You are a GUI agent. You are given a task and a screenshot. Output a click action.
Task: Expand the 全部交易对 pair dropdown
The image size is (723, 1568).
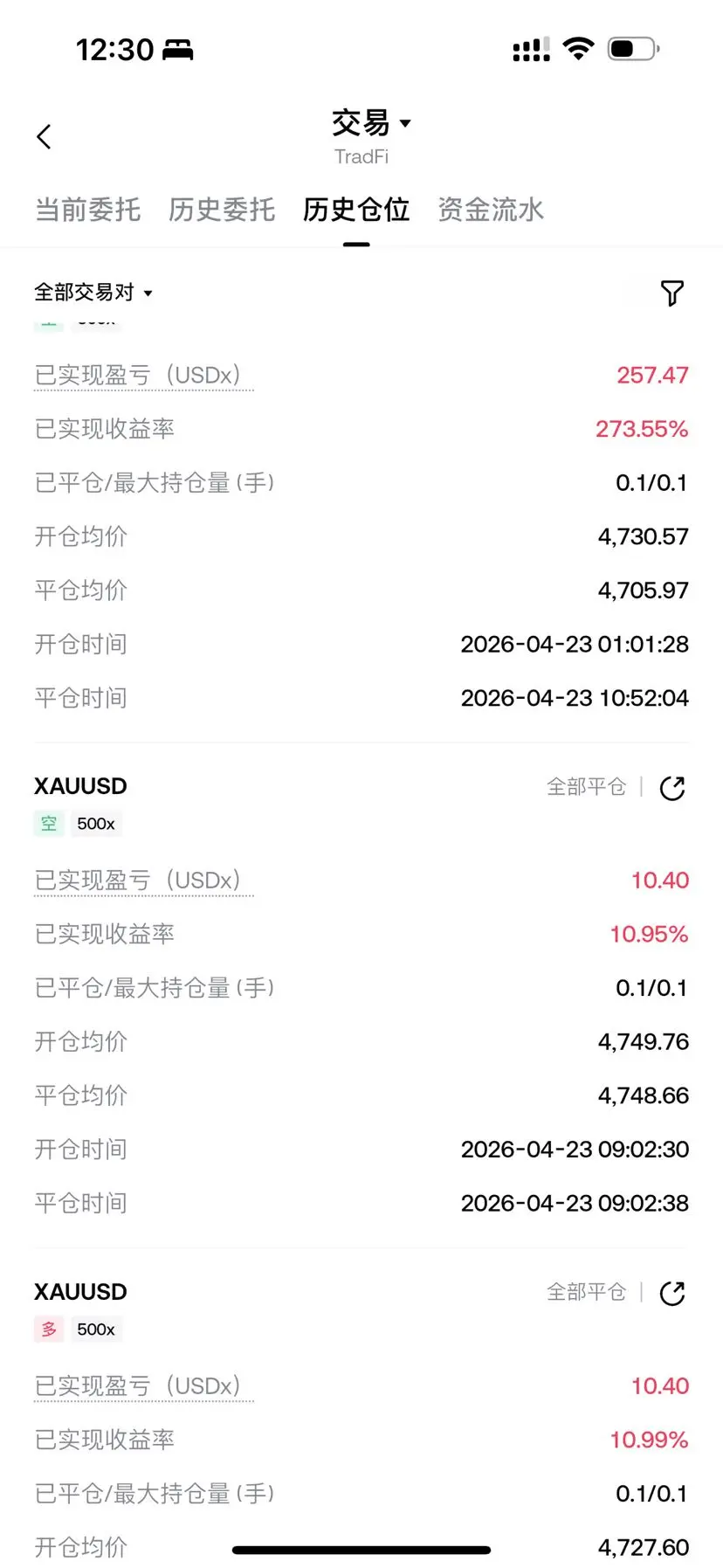pyautogui.click(x=93, y=293)
